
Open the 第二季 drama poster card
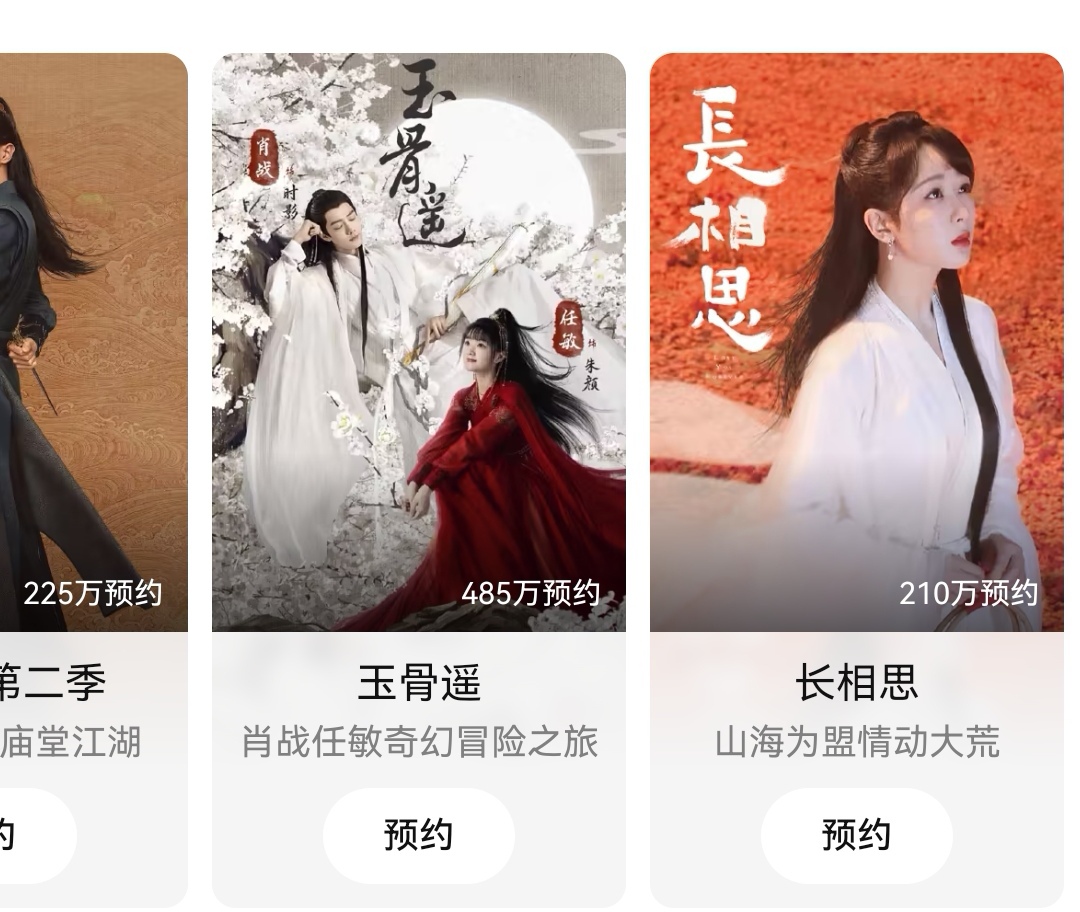tap(94, 342)
